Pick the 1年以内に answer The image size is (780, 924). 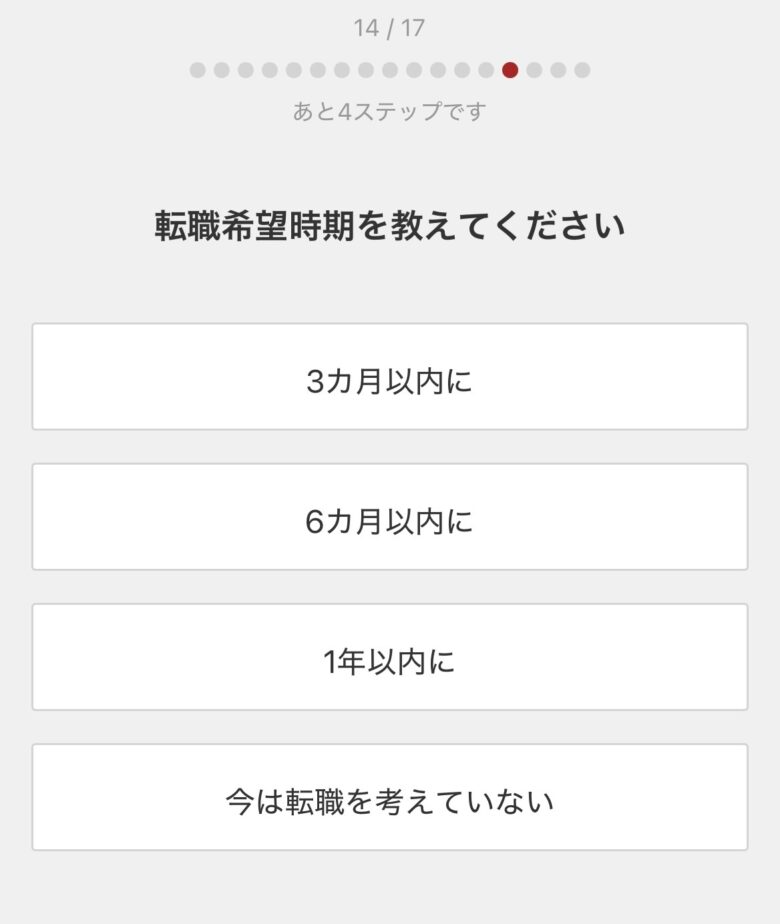click(x=390, y=657)
